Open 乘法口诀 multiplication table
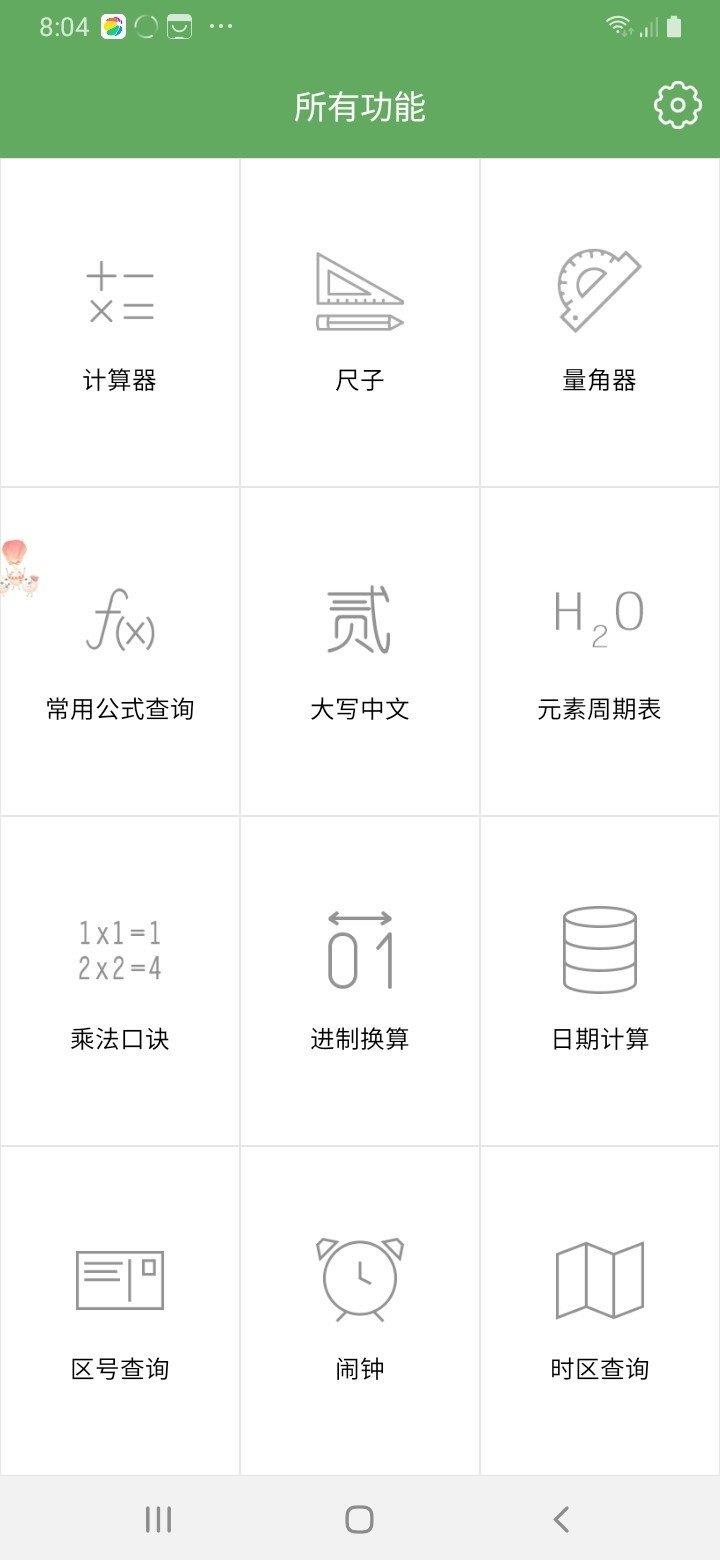Image resolution: width=720 pixels, height=1560 pixels. click(120, 981)
